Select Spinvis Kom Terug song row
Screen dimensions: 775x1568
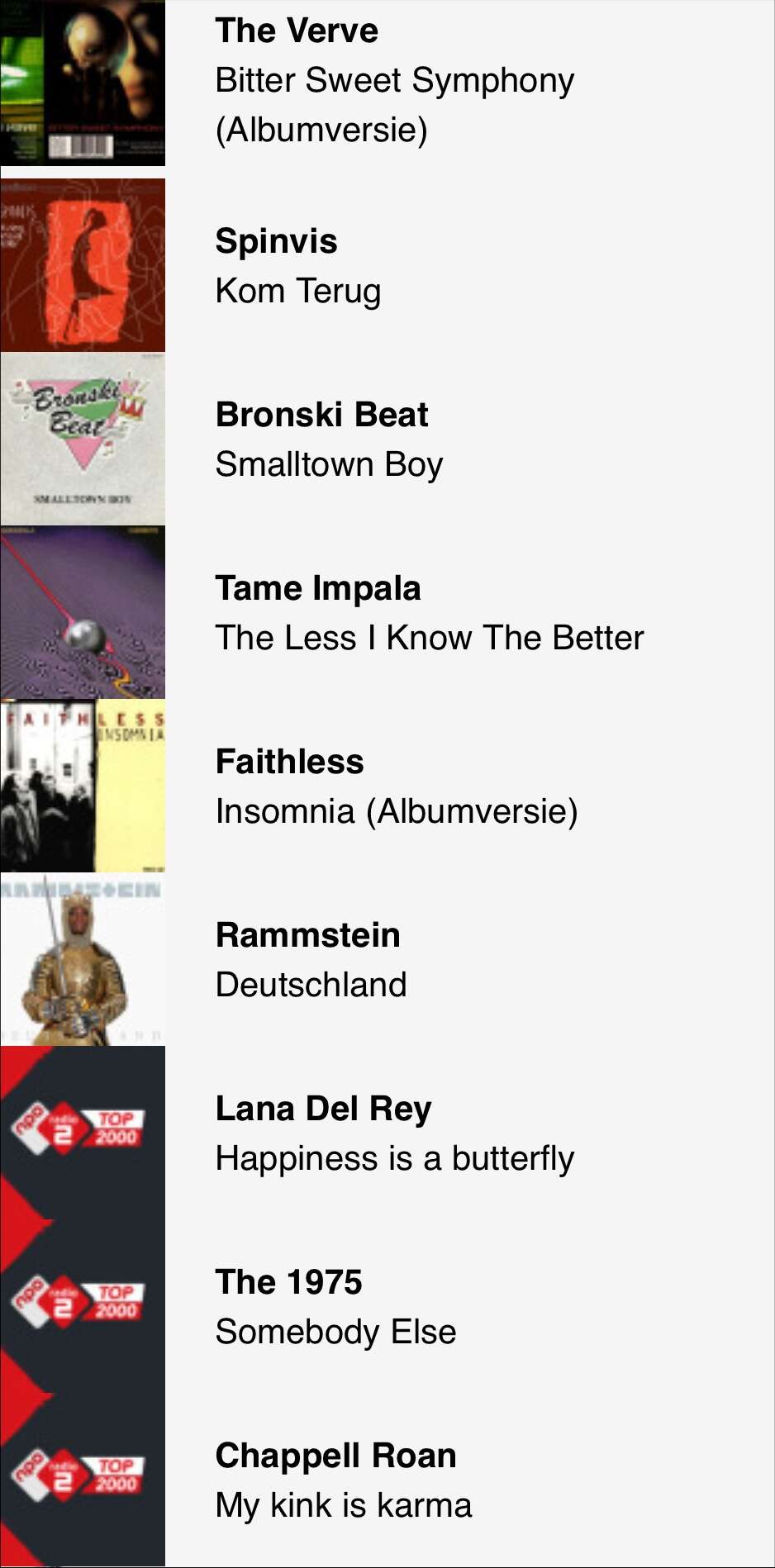387,265
